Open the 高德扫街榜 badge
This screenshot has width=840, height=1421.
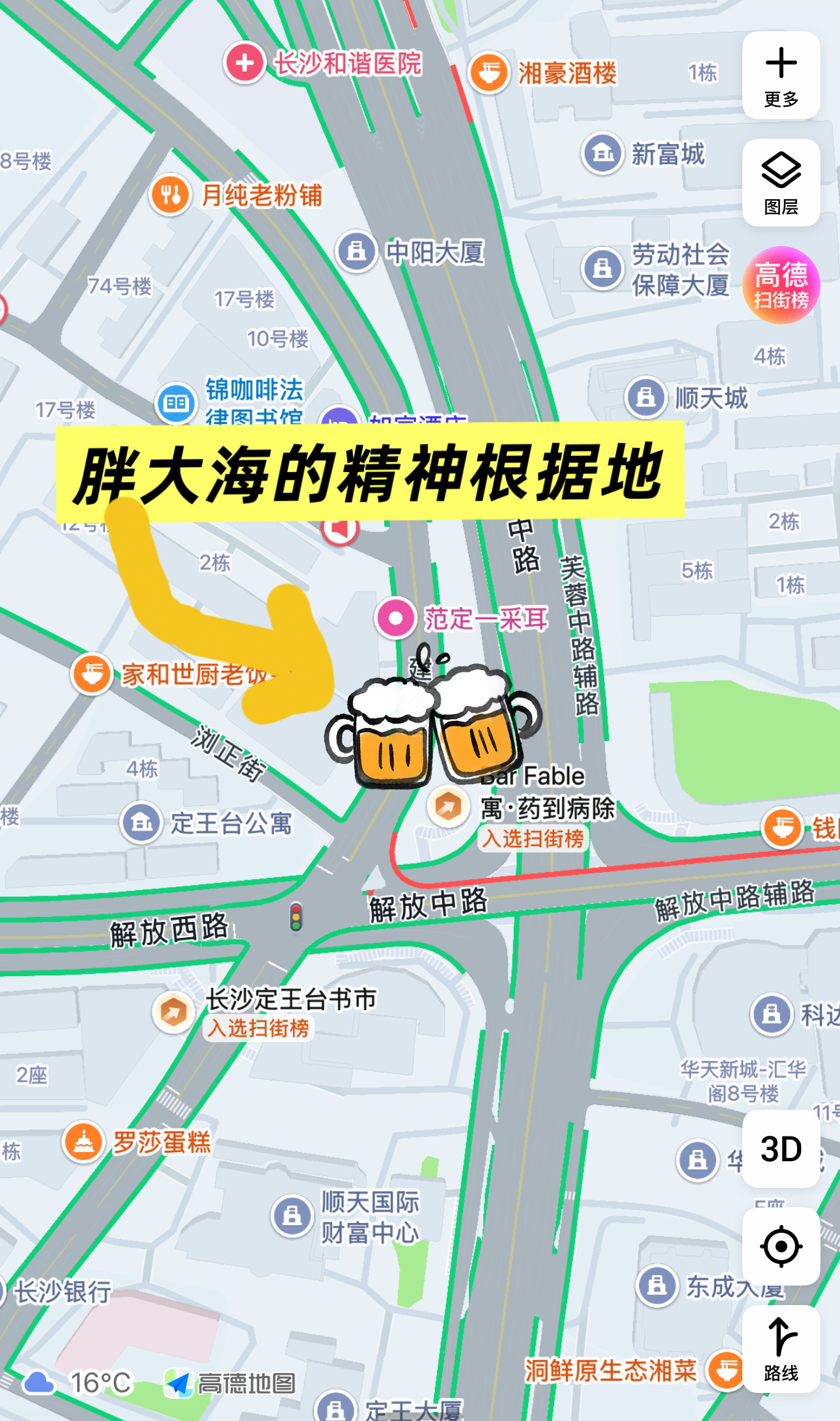(781, 285)
